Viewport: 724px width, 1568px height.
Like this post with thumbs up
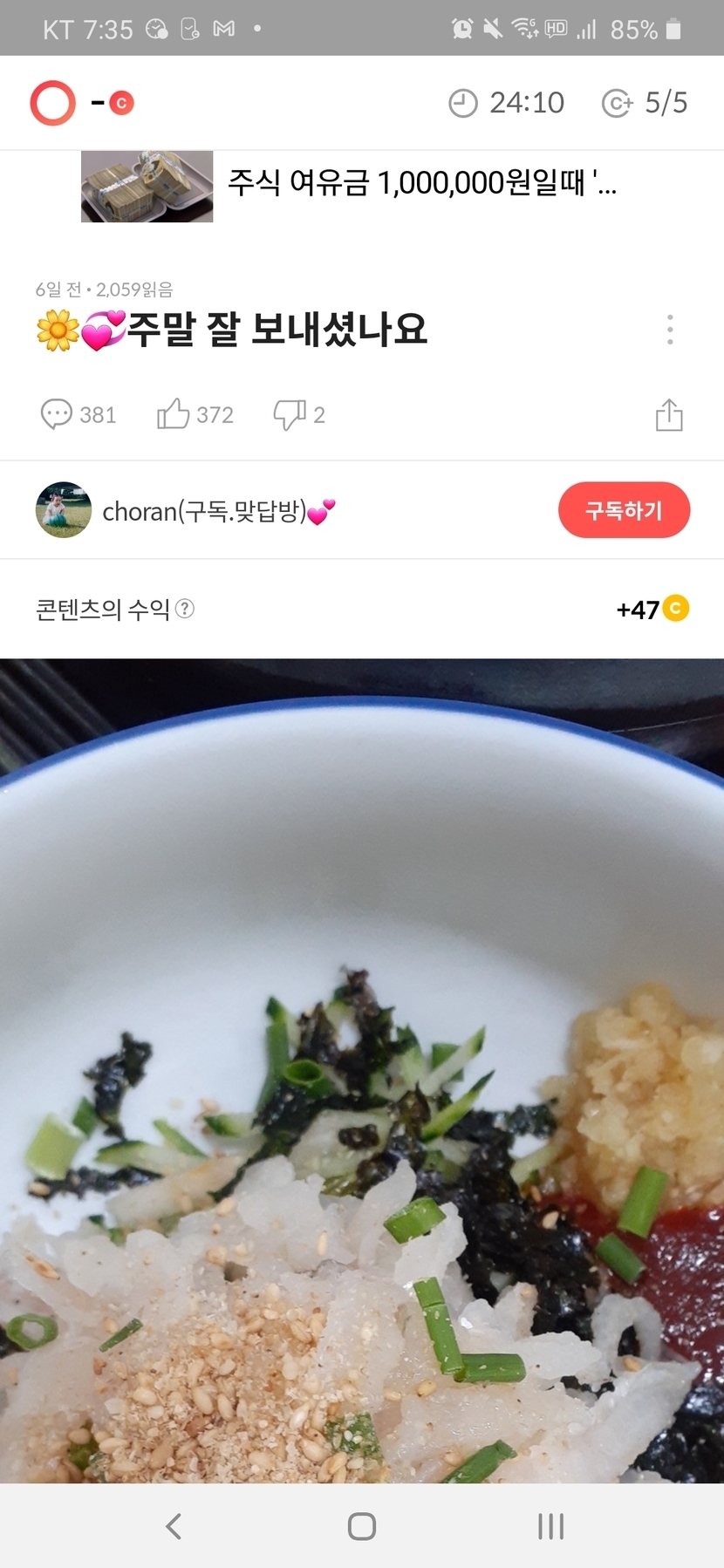[195, 414]
